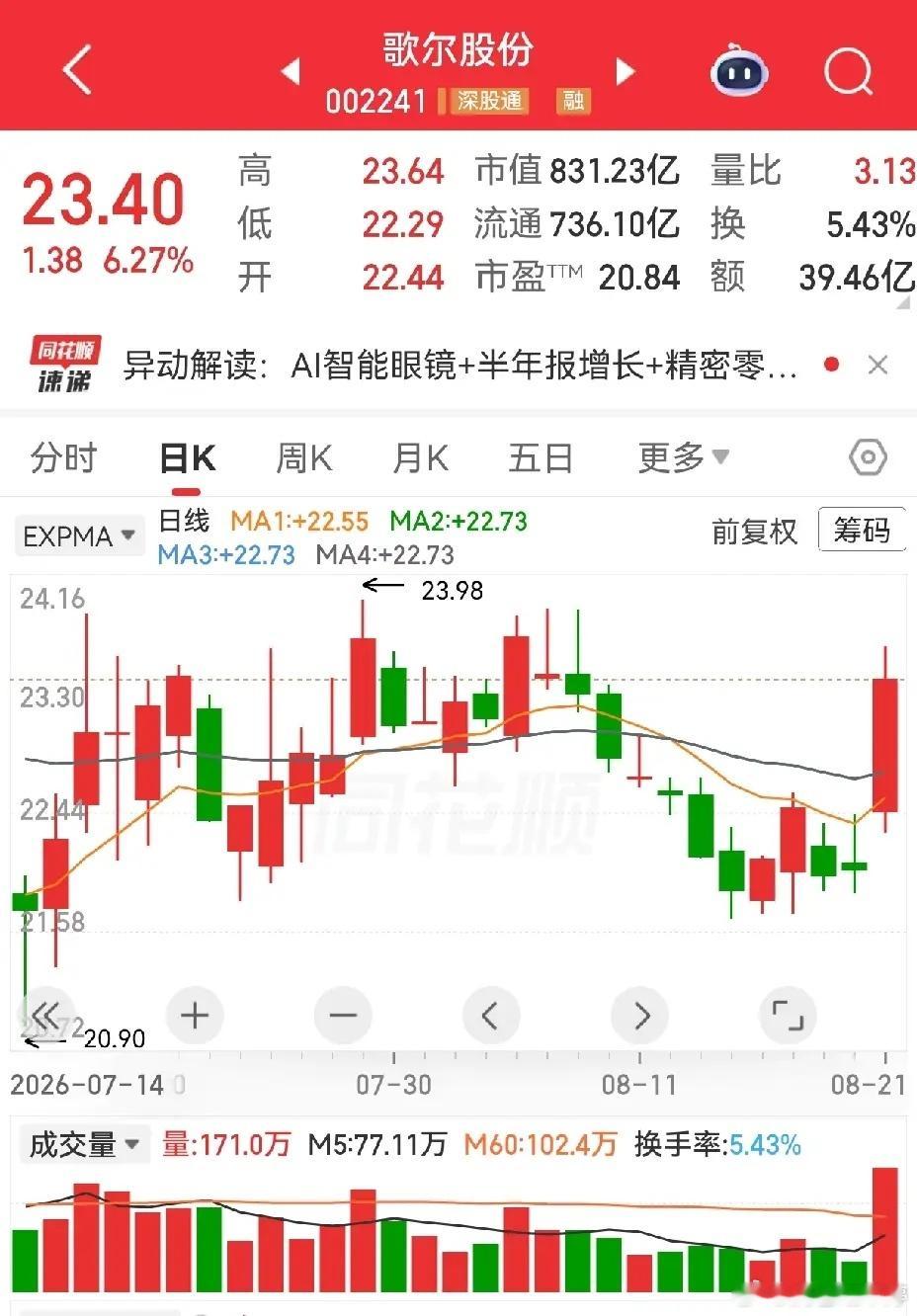This screenshot has height=1316, width=917.
Task: Expand the 更多 chart period dropdown
Action: click(x=684, y=457)
